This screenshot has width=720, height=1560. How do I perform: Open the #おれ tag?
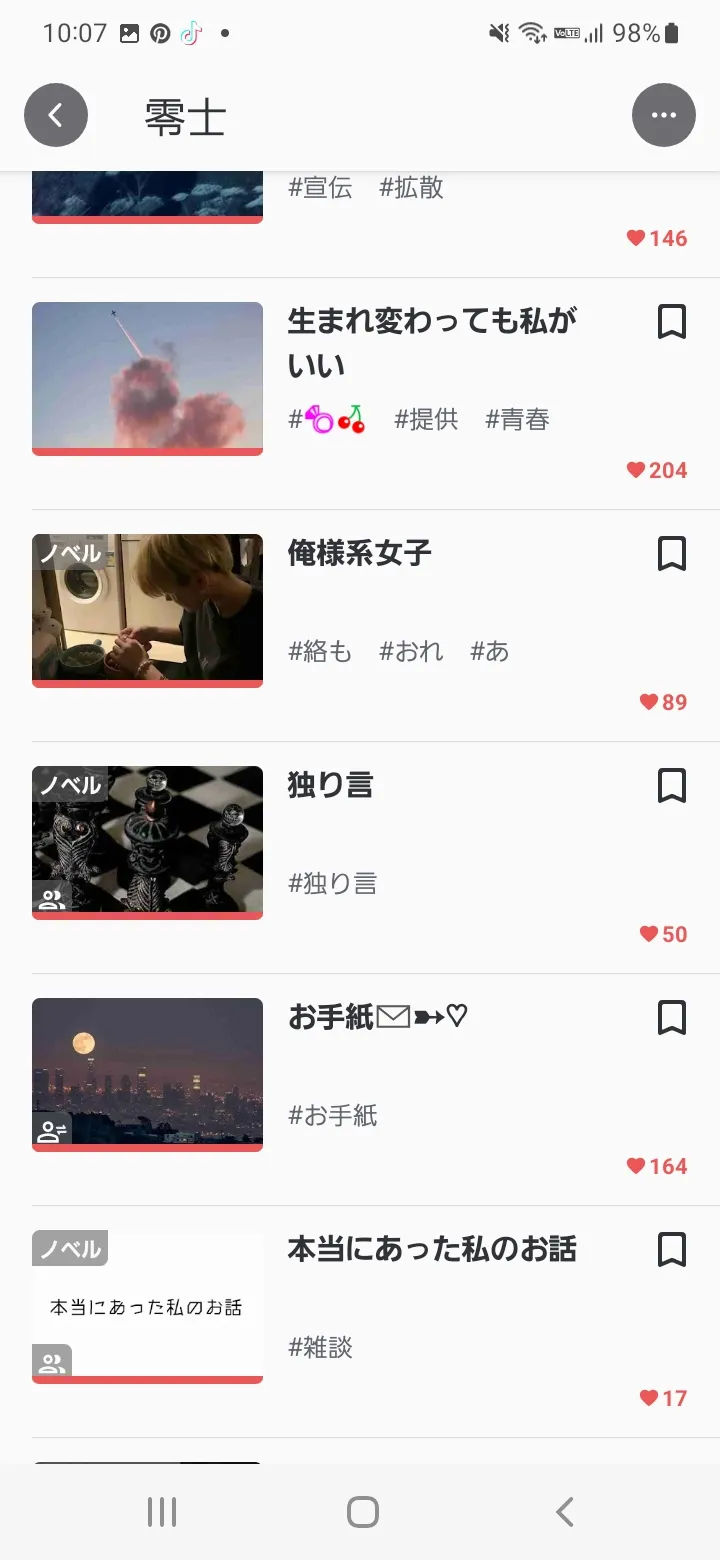tap(411, 652)
